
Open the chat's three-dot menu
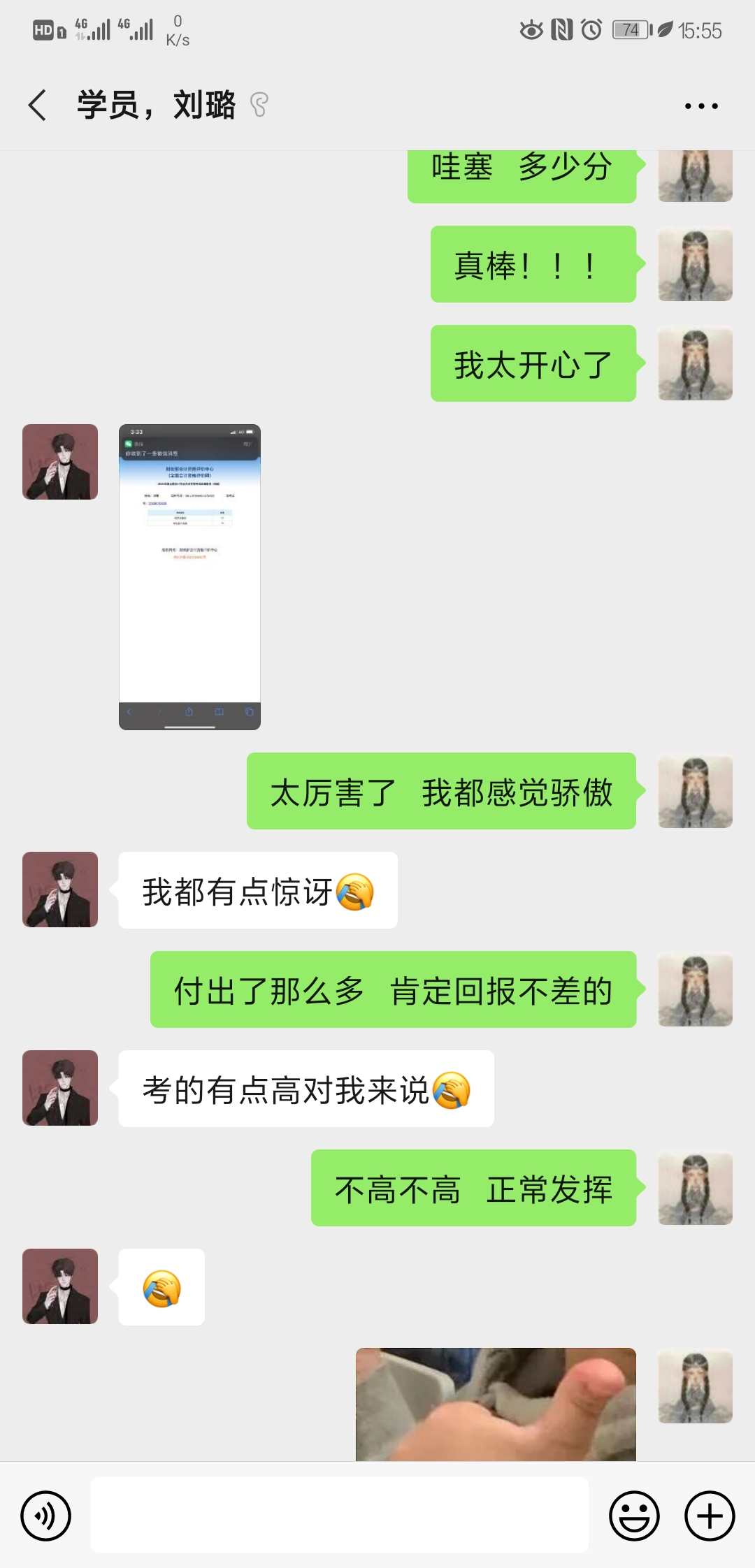[x=700, y=106]
